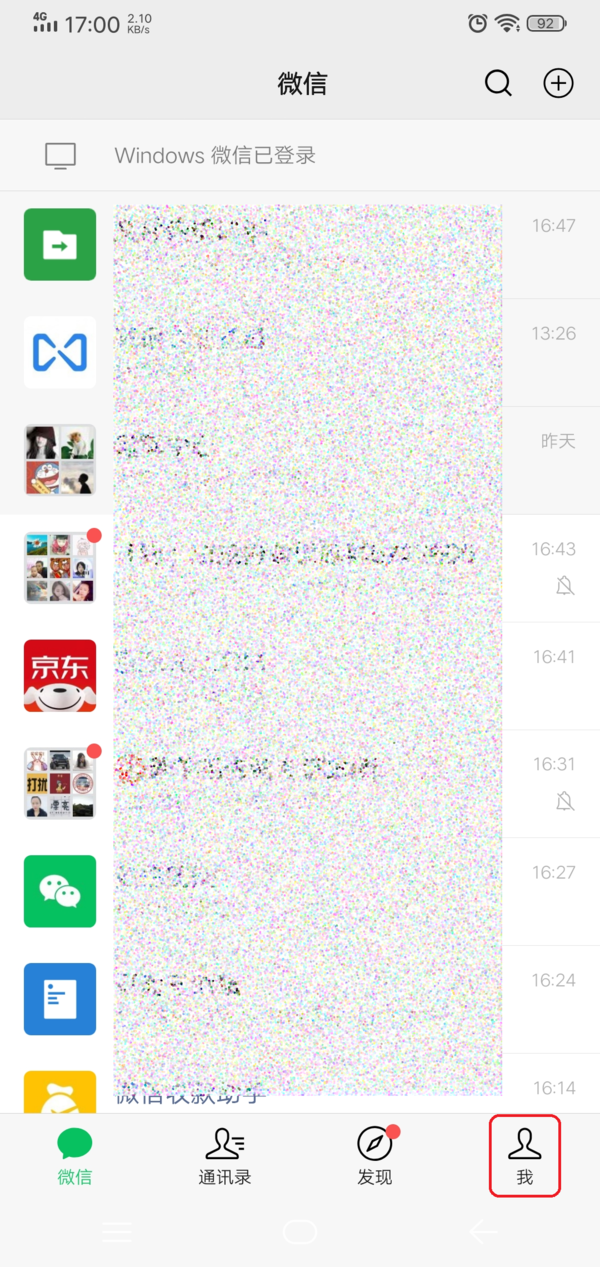The width and height of the screenshot is (600, 1267).
Task: Open the search magnifier icon
Action: click(x=498, y=83)
